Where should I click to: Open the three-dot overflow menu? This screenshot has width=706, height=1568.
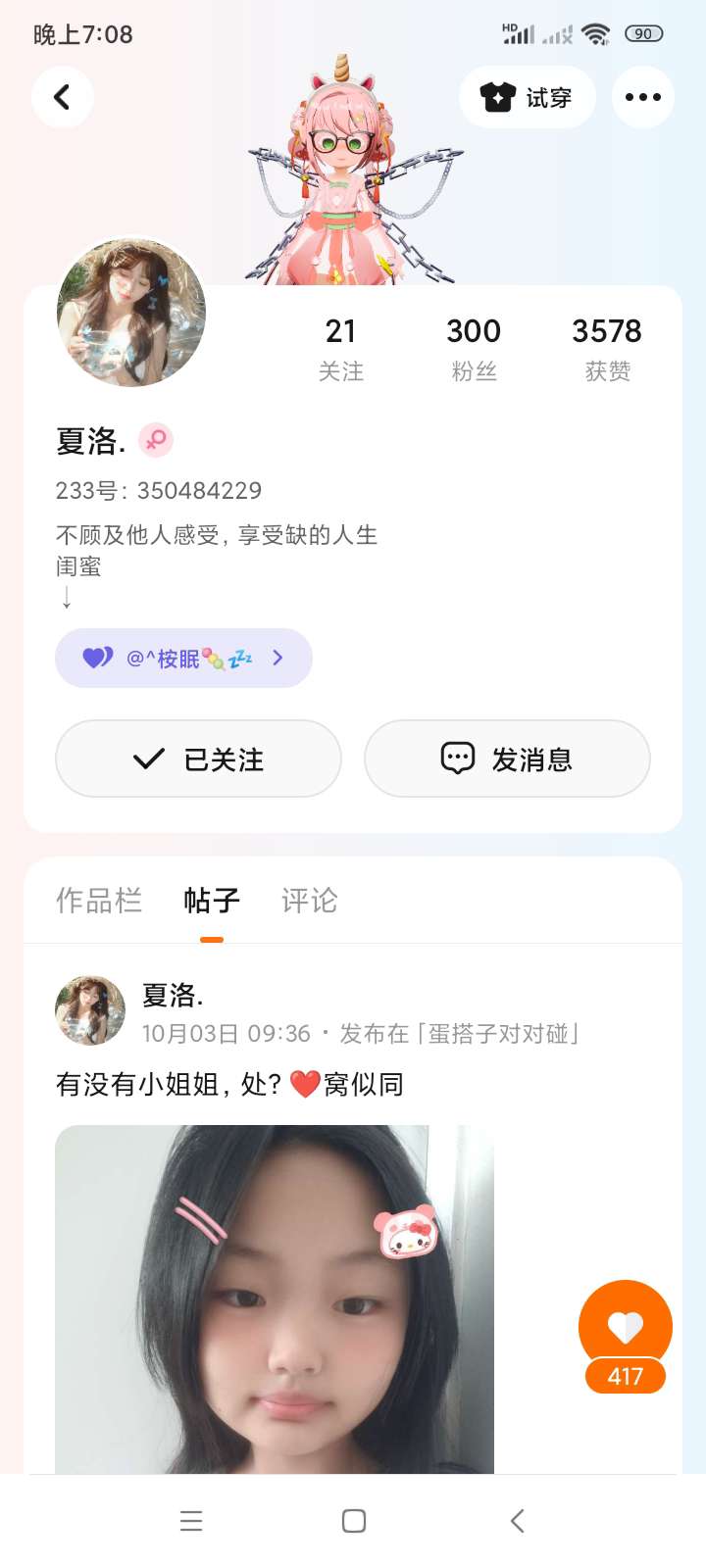click(x=642, y=97)
